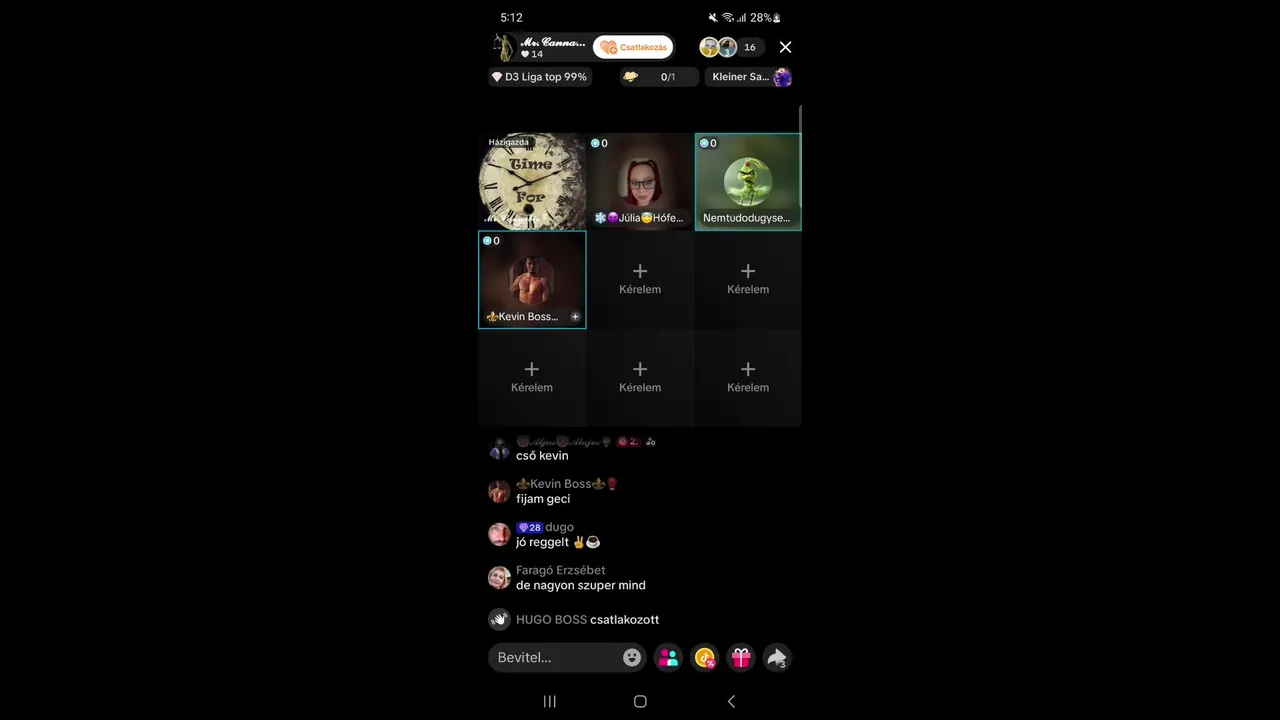Open the coin reward icon beside the gift

(x=705, y=657)
